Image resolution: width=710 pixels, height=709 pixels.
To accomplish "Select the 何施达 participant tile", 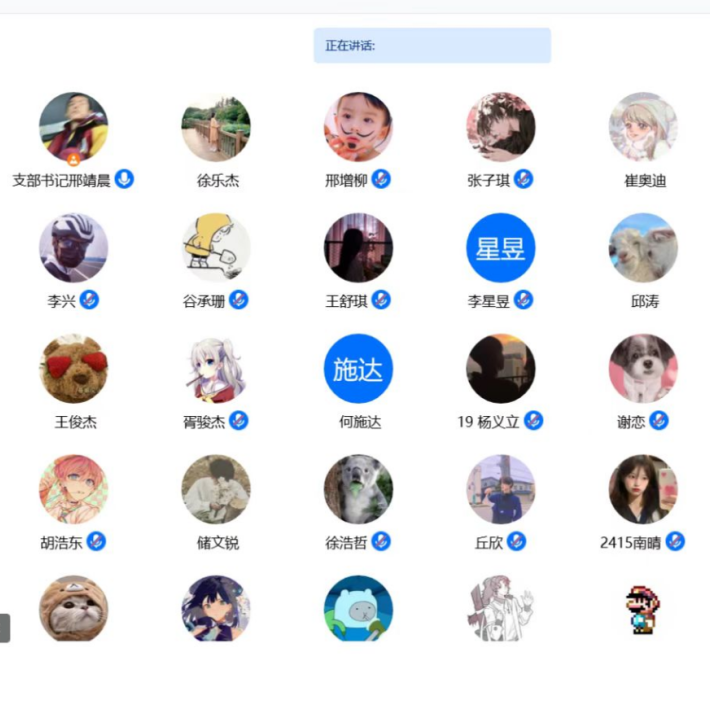I will pyautogui.click(x=358, y=369).
